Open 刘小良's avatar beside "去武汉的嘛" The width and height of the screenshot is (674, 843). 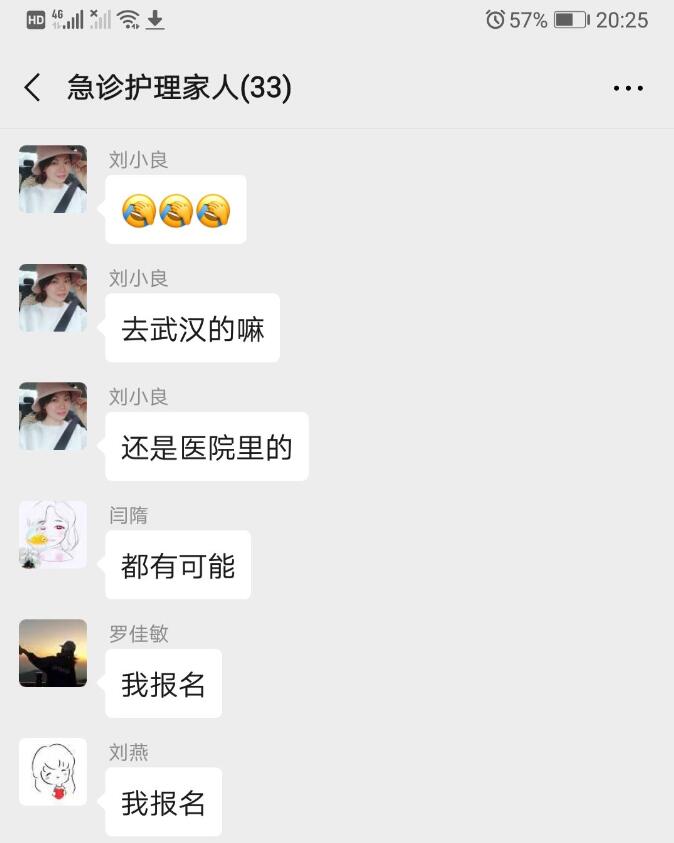[x=53, y=298]
